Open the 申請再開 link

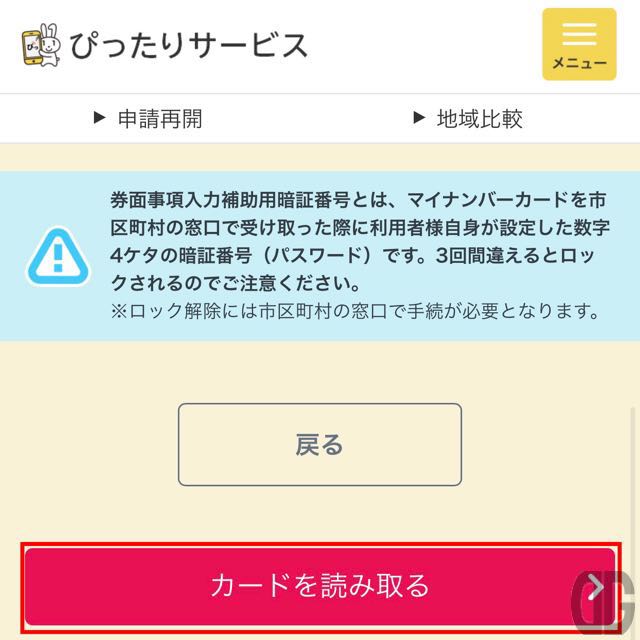149,119
